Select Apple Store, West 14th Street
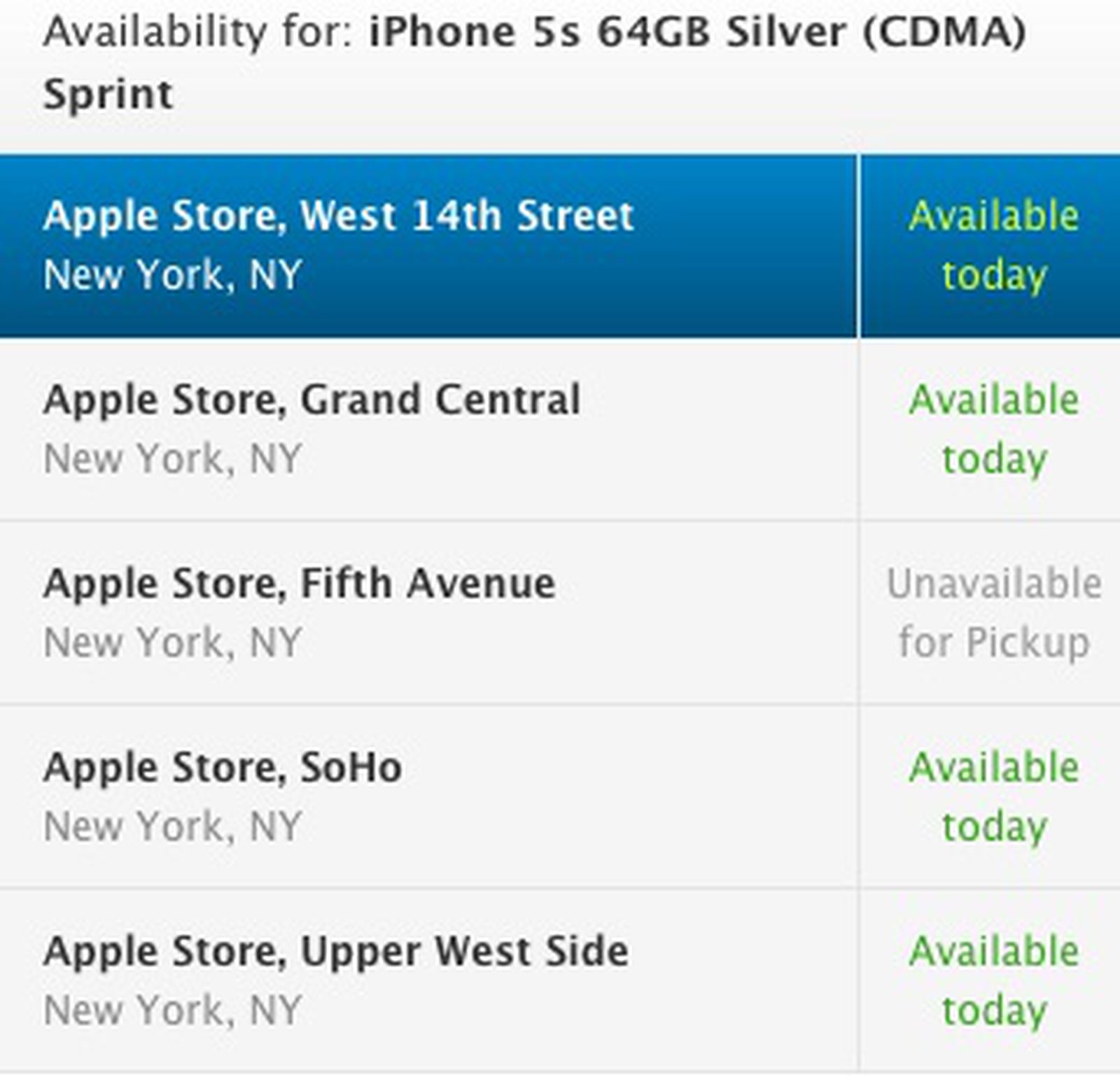 (338, 216)
